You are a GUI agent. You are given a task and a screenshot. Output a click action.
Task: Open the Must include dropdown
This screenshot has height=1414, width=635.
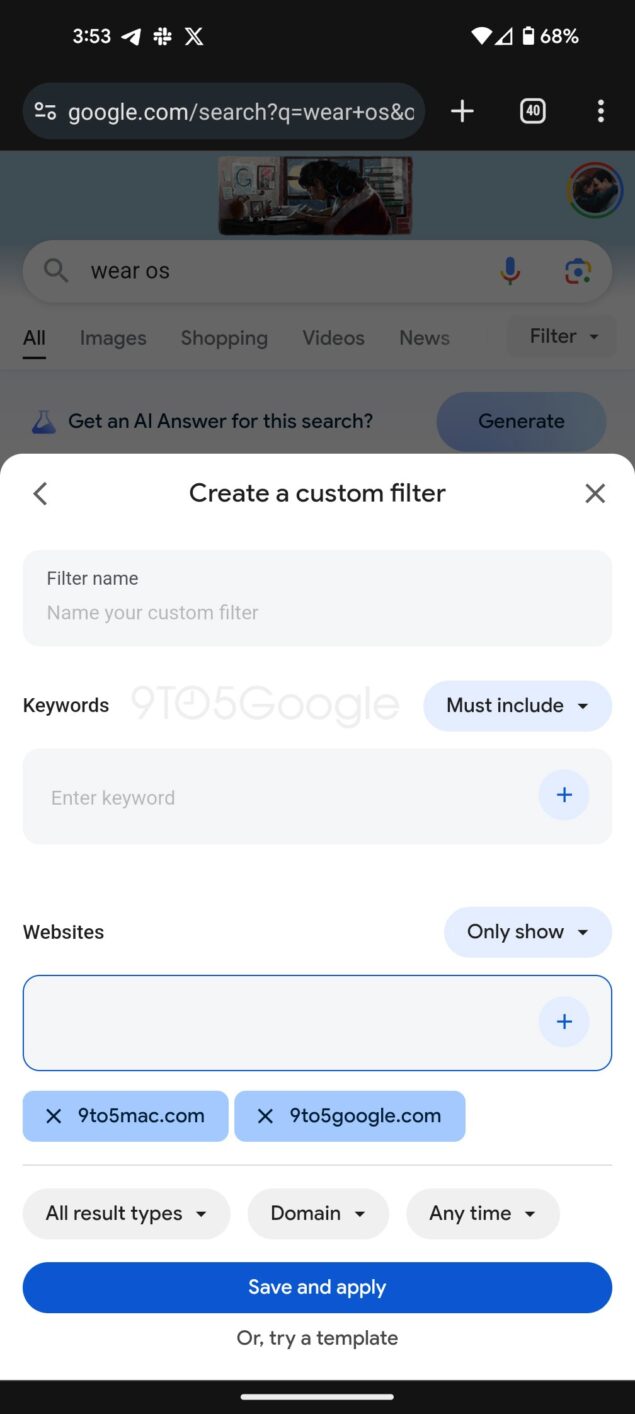tap(517, 706)
